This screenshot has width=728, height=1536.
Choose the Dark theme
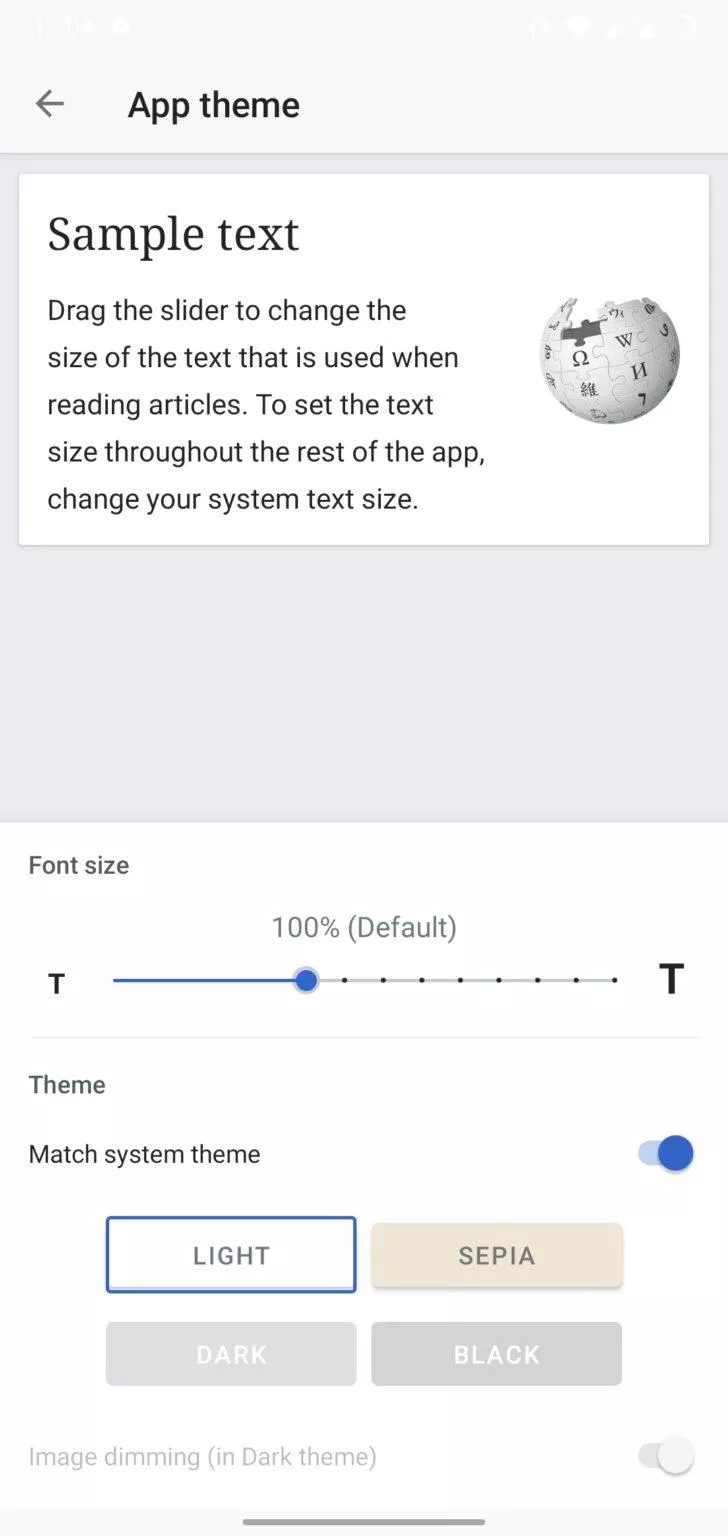coord(231,1354)
